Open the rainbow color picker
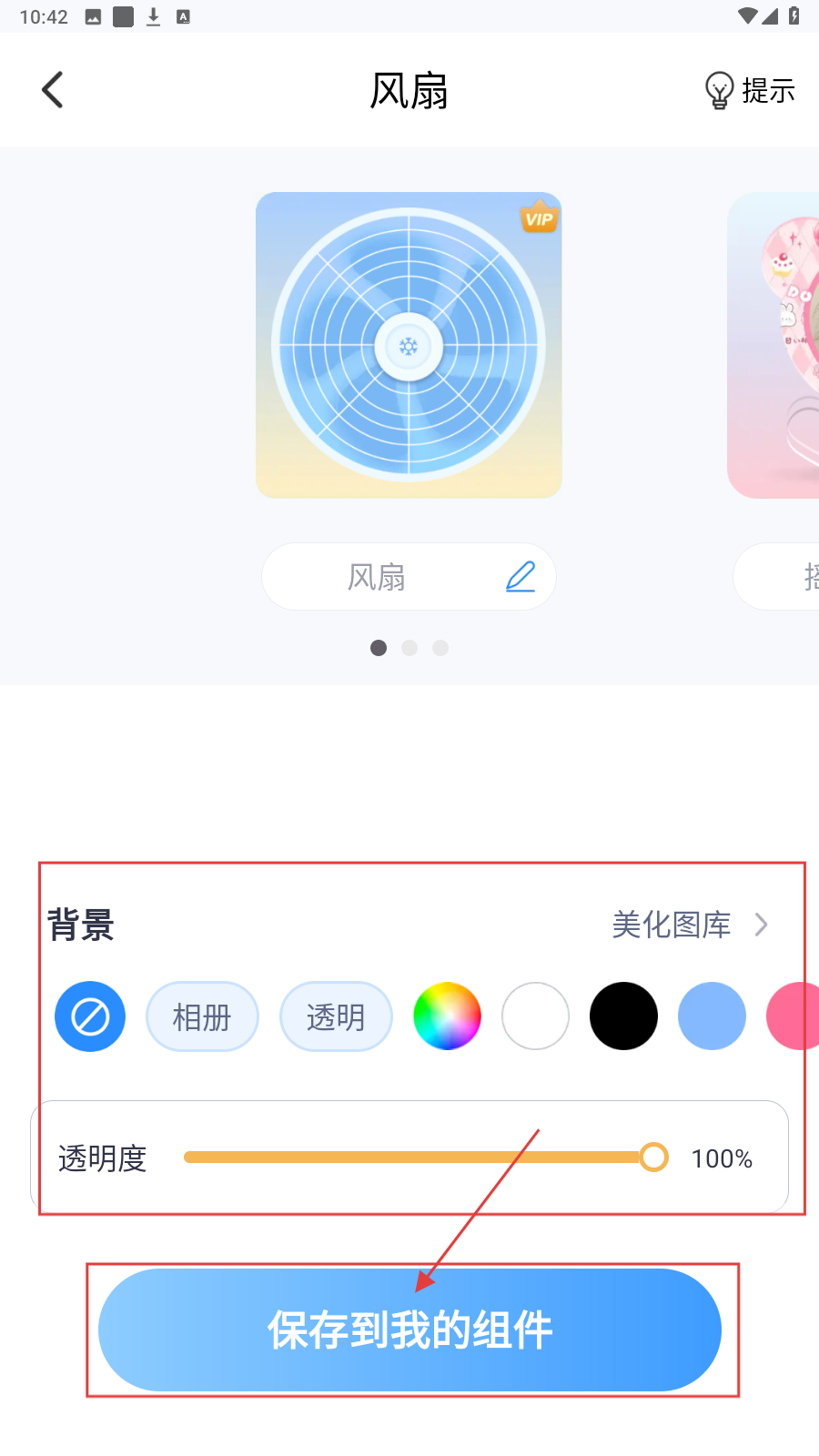This screenshot has height=1456, width=819. pyautogui.click(x=447, y=1016)
